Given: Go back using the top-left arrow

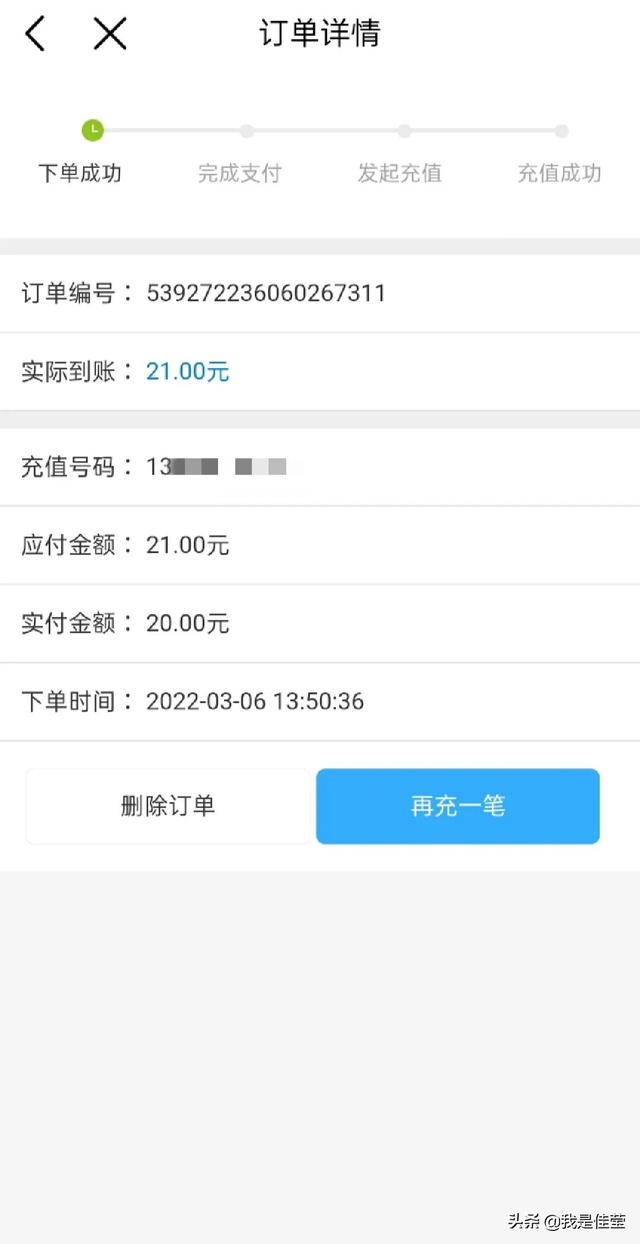Looking at the screenshot, I should [36, 34].
